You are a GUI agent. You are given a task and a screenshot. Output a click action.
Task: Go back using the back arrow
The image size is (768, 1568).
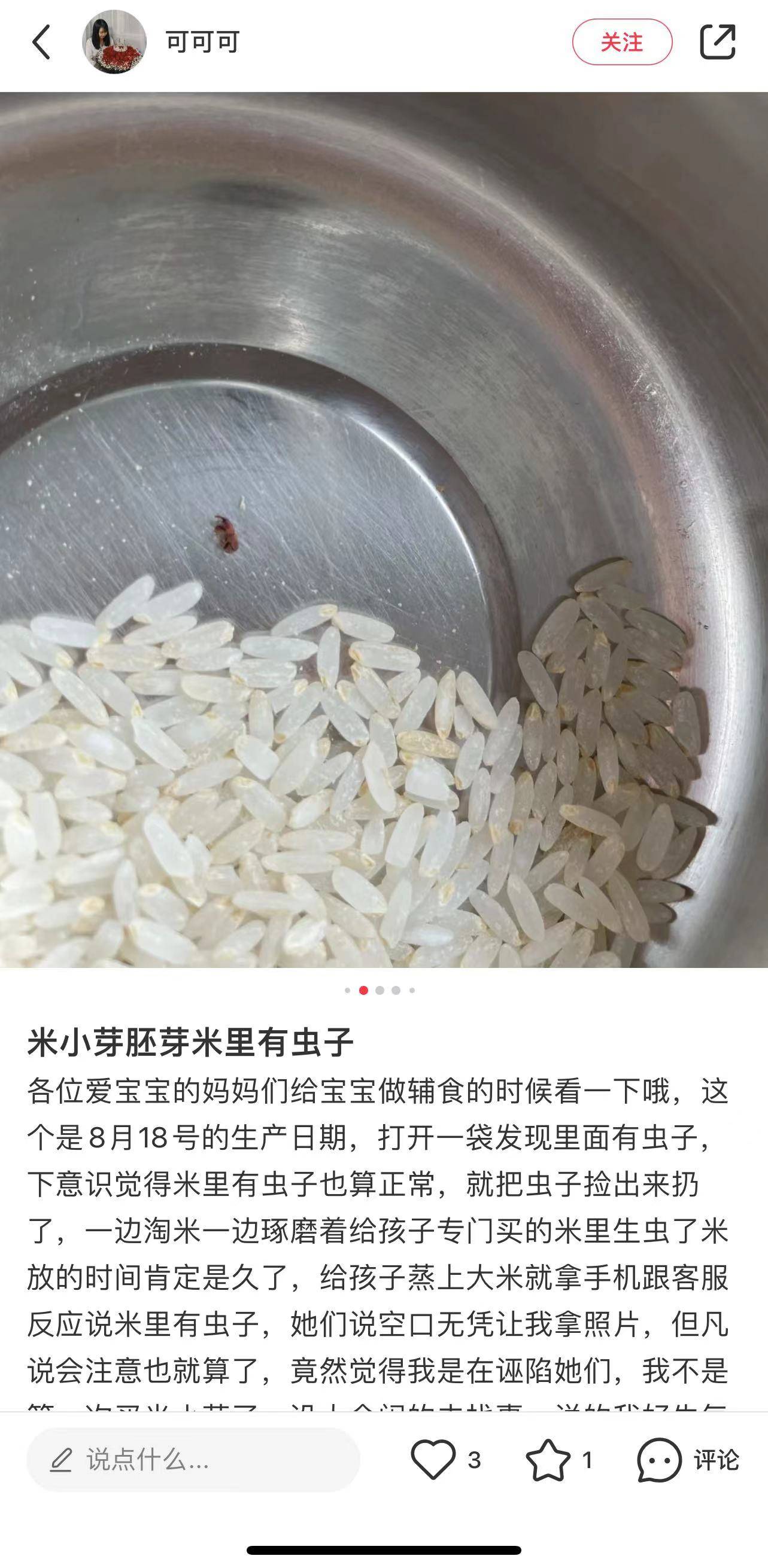point(41,42)
